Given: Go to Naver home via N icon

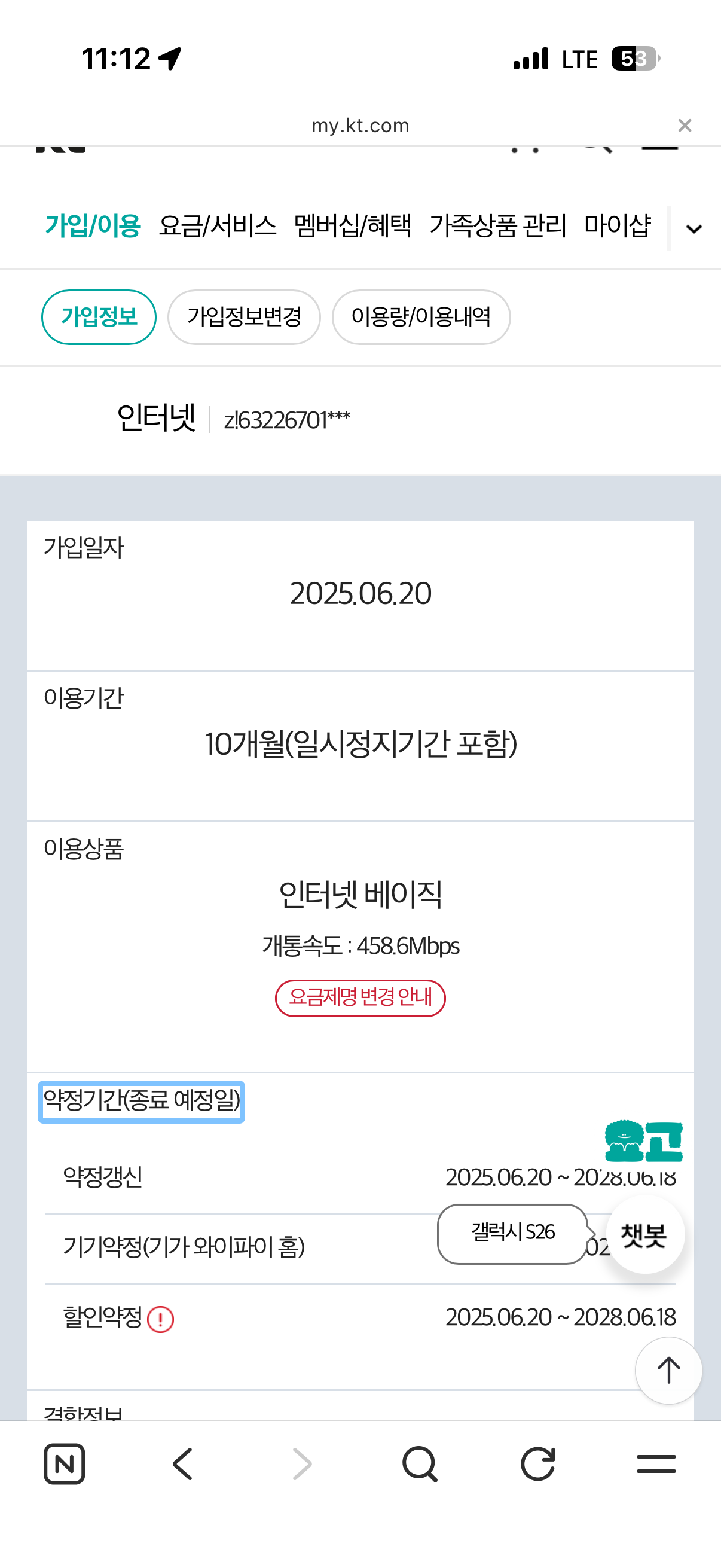Looking at the screenshot, I should click(64, 1463).
